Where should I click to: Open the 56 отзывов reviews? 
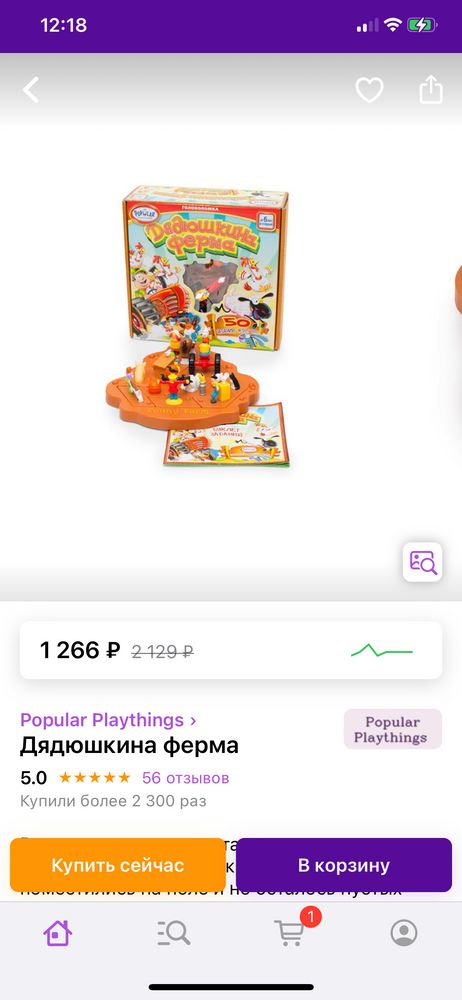(x=185, y=778)
